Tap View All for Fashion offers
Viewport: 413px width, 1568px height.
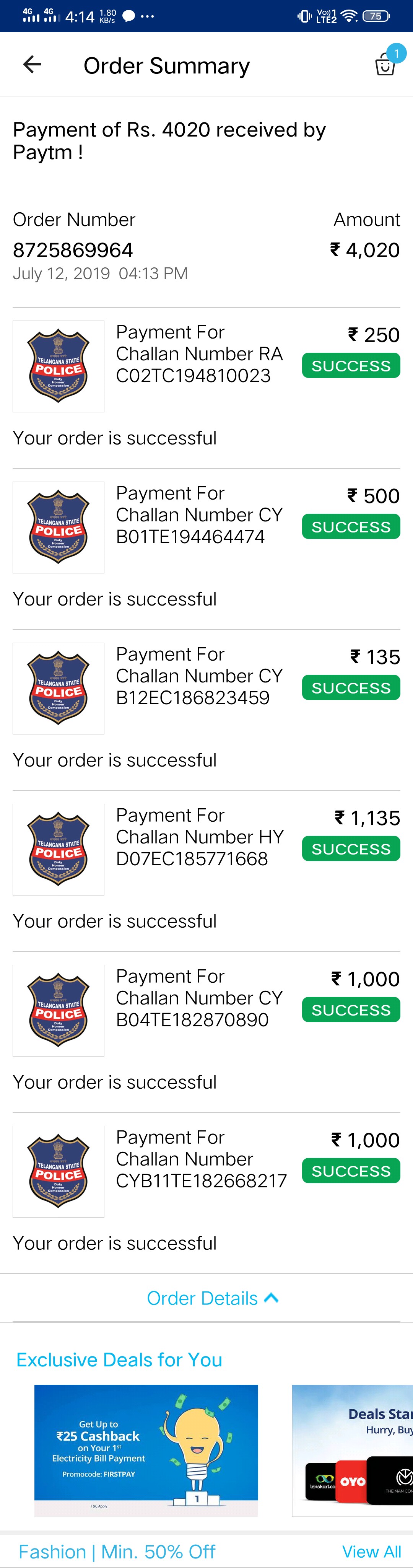coord(371,1552)
